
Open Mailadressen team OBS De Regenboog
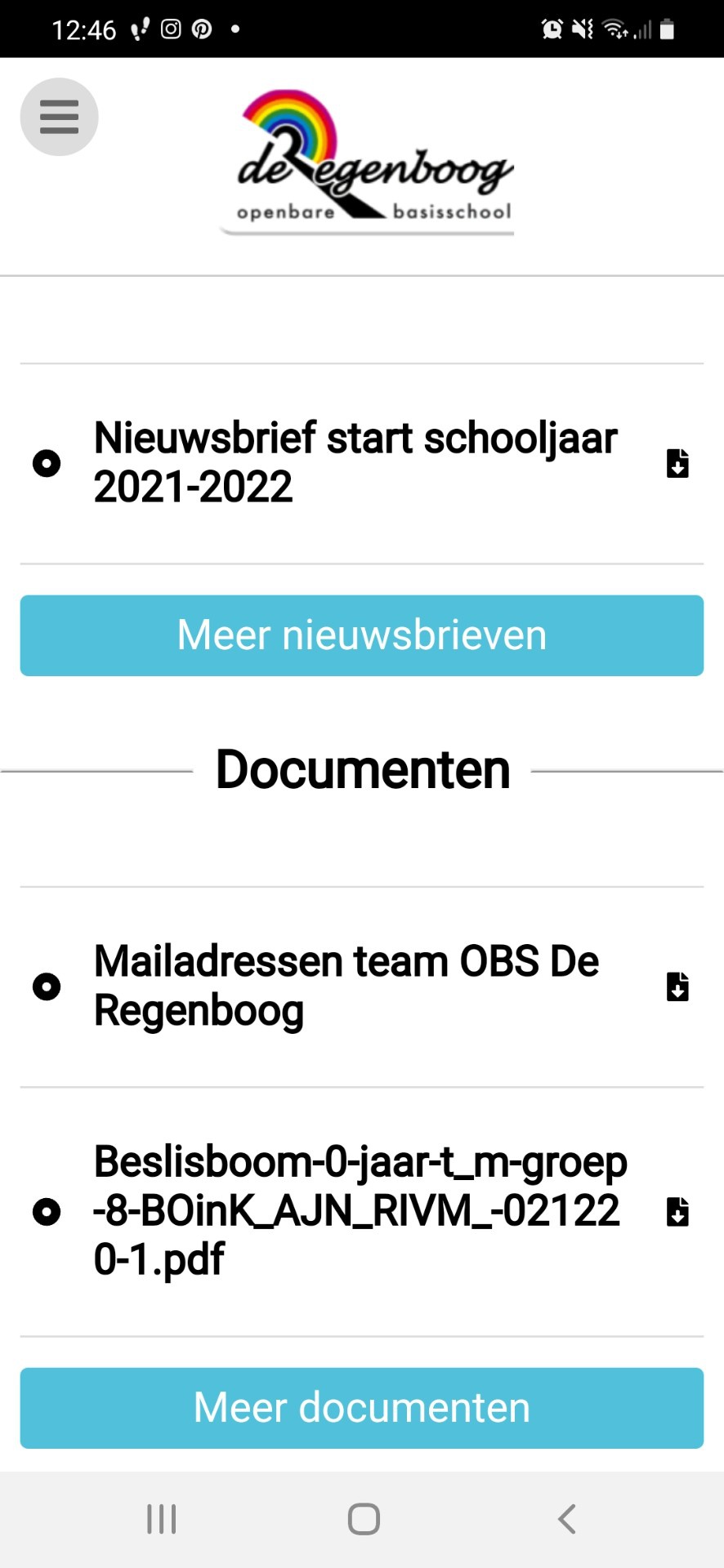346,987
